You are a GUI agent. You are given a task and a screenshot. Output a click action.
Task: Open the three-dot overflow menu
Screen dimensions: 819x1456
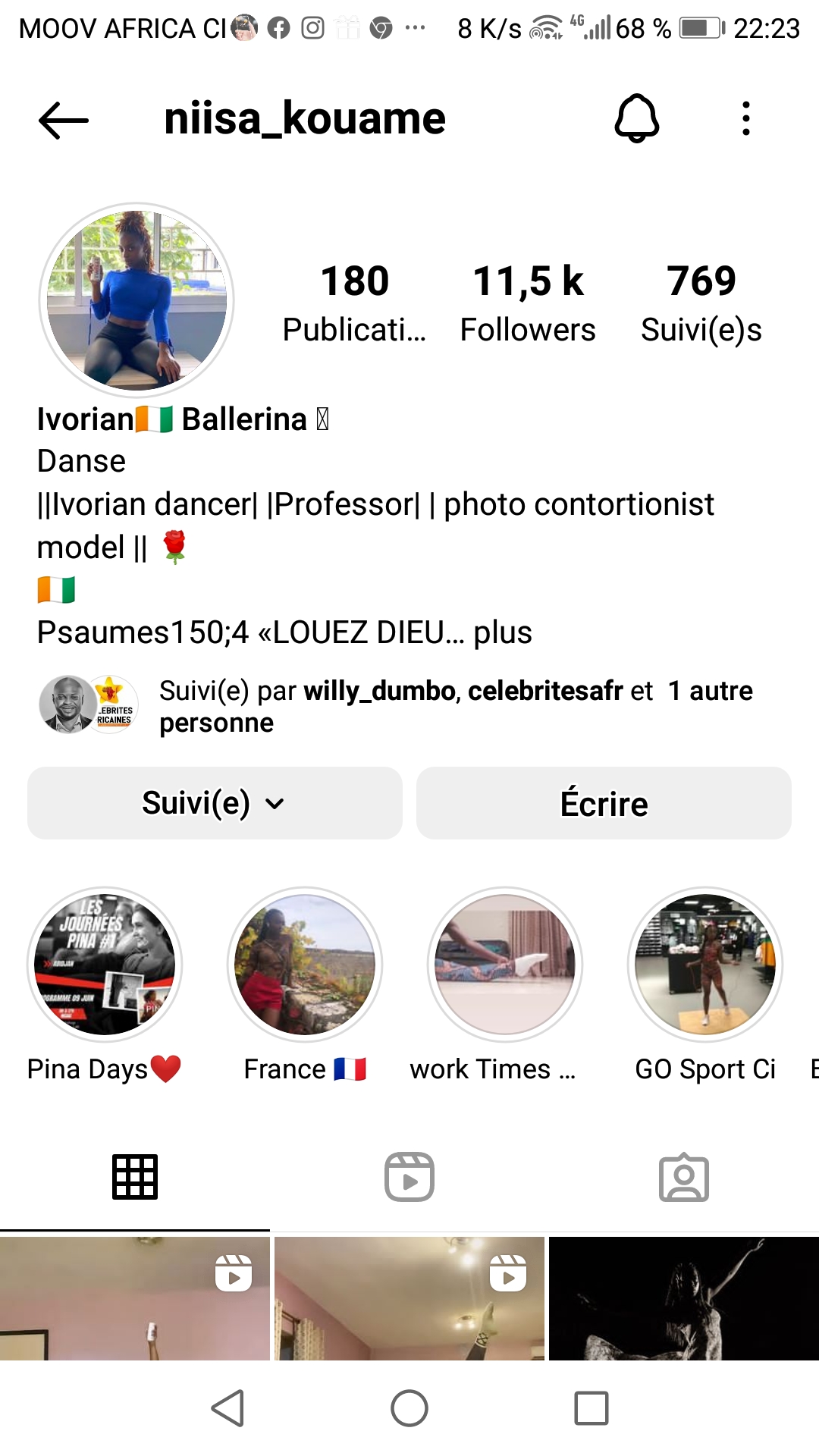[746, 119]
